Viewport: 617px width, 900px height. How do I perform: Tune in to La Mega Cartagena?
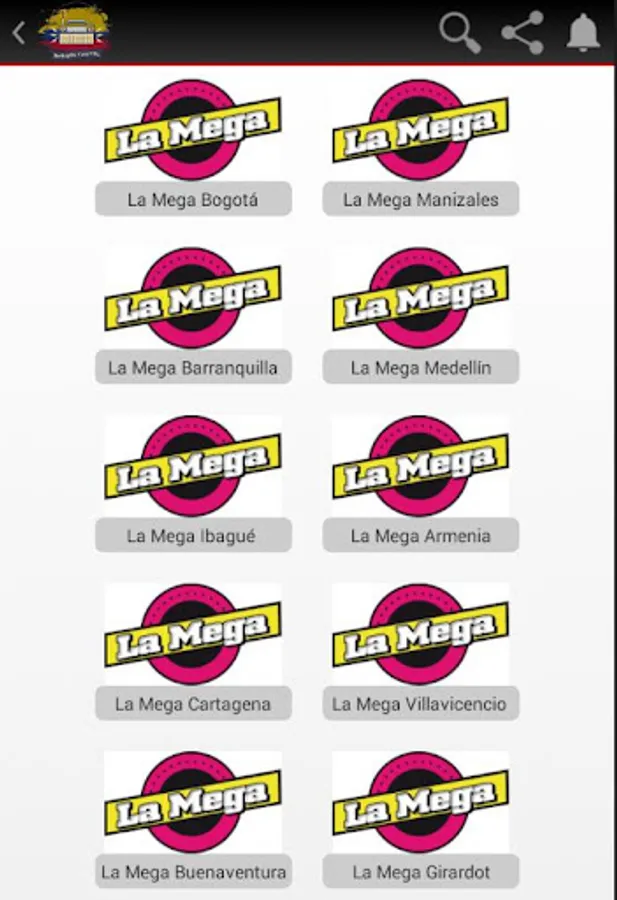[x=193, y=652]
